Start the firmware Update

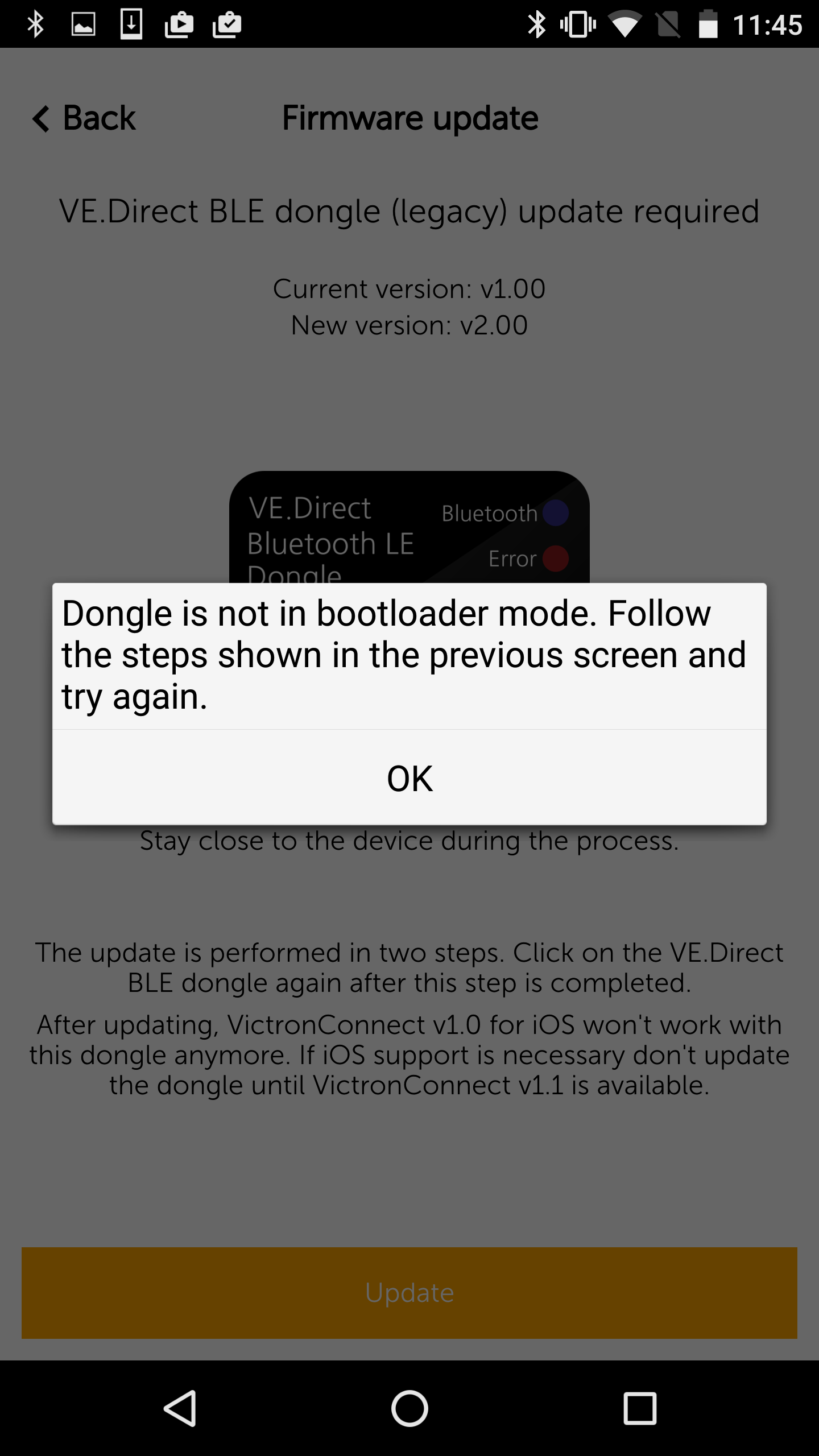click(409, 1293)
